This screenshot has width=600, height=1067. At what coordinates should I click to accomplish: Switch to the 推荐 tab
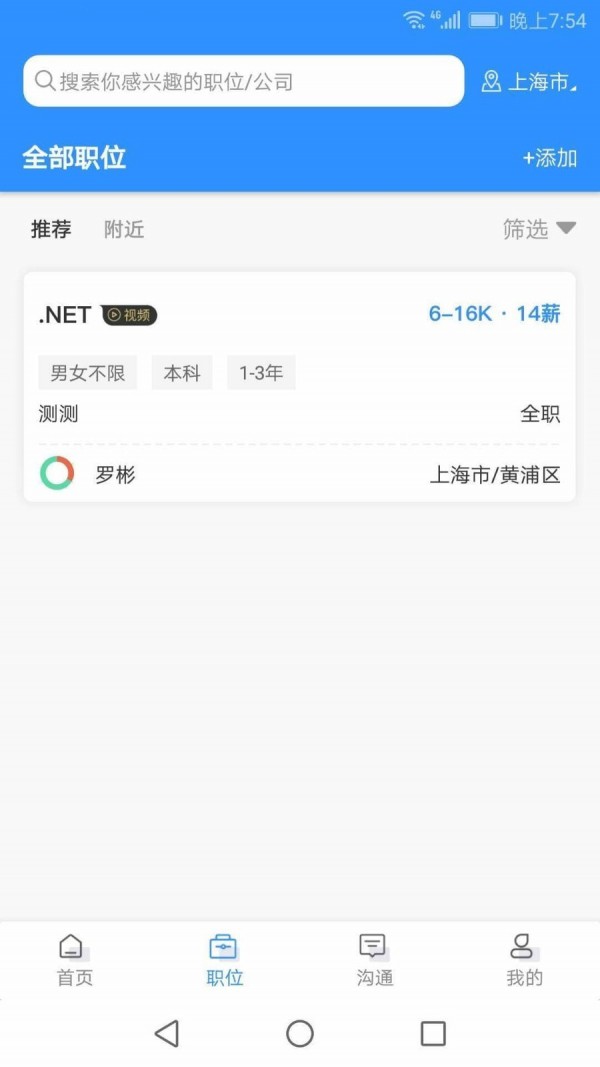coord(51,229)
